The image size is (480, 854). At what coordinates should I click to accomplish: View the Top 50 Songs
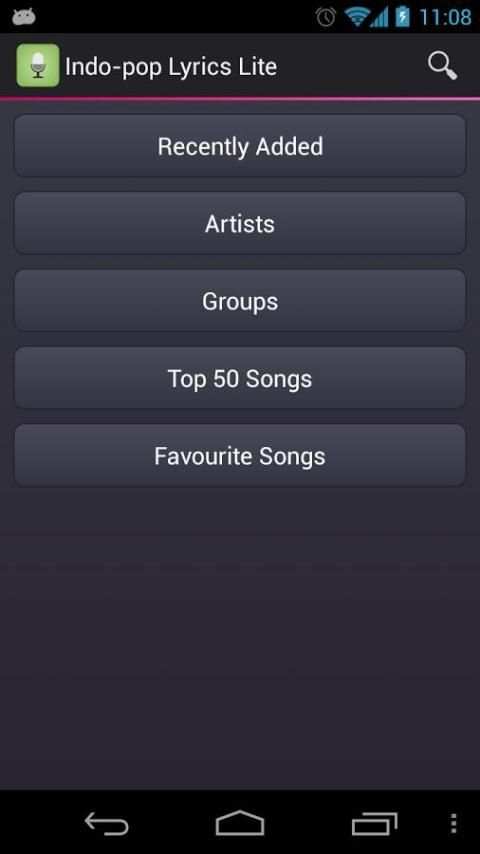pos(240,378)
